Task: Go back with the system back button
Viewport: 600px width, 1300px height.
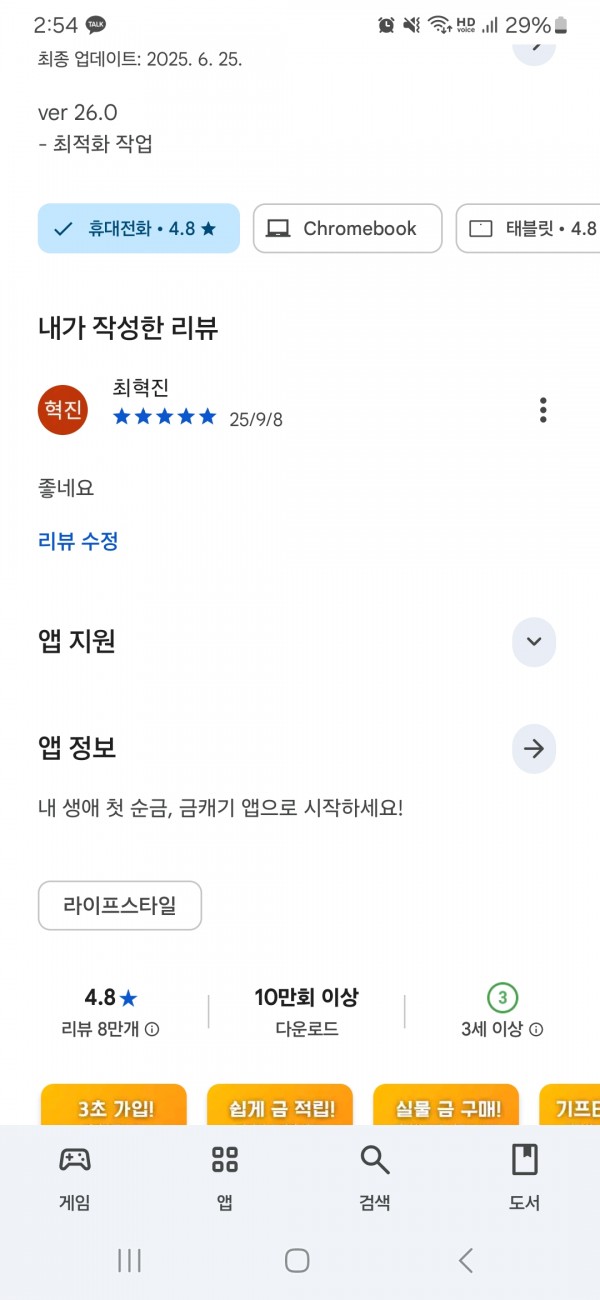Action: pyautogui.click(x=465, y=1260)
